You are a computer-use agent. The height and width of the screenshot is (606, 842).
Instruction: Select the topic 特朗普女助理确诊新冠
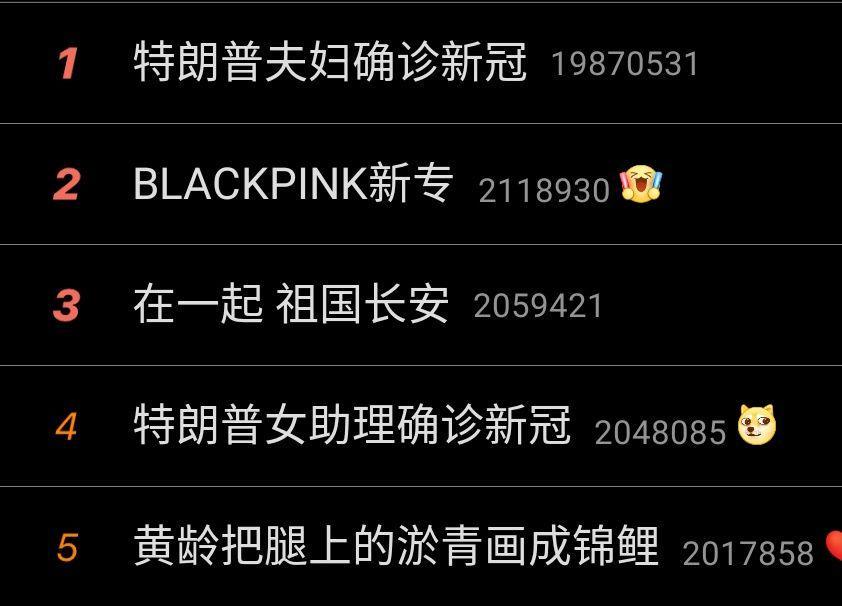[352, 426]
